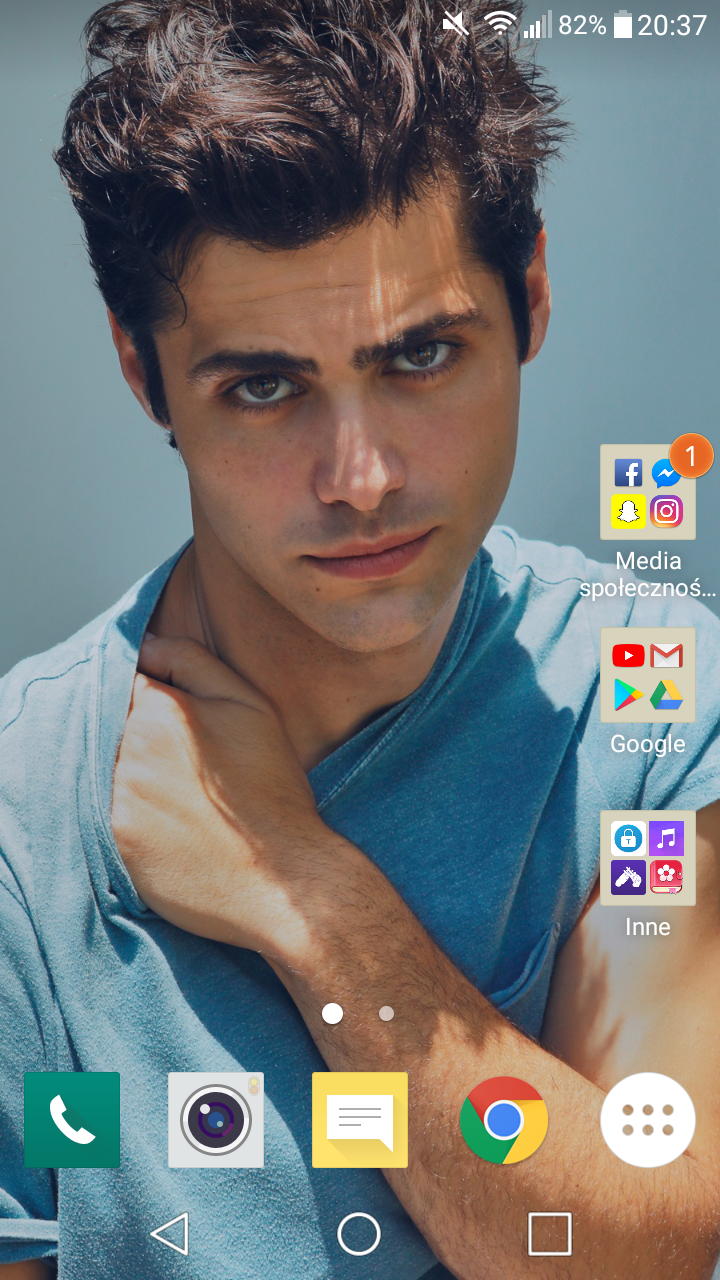Viewport: 720px width, 1280px height.
Task: Show recent apps
Action: [x=549, y=1234]
